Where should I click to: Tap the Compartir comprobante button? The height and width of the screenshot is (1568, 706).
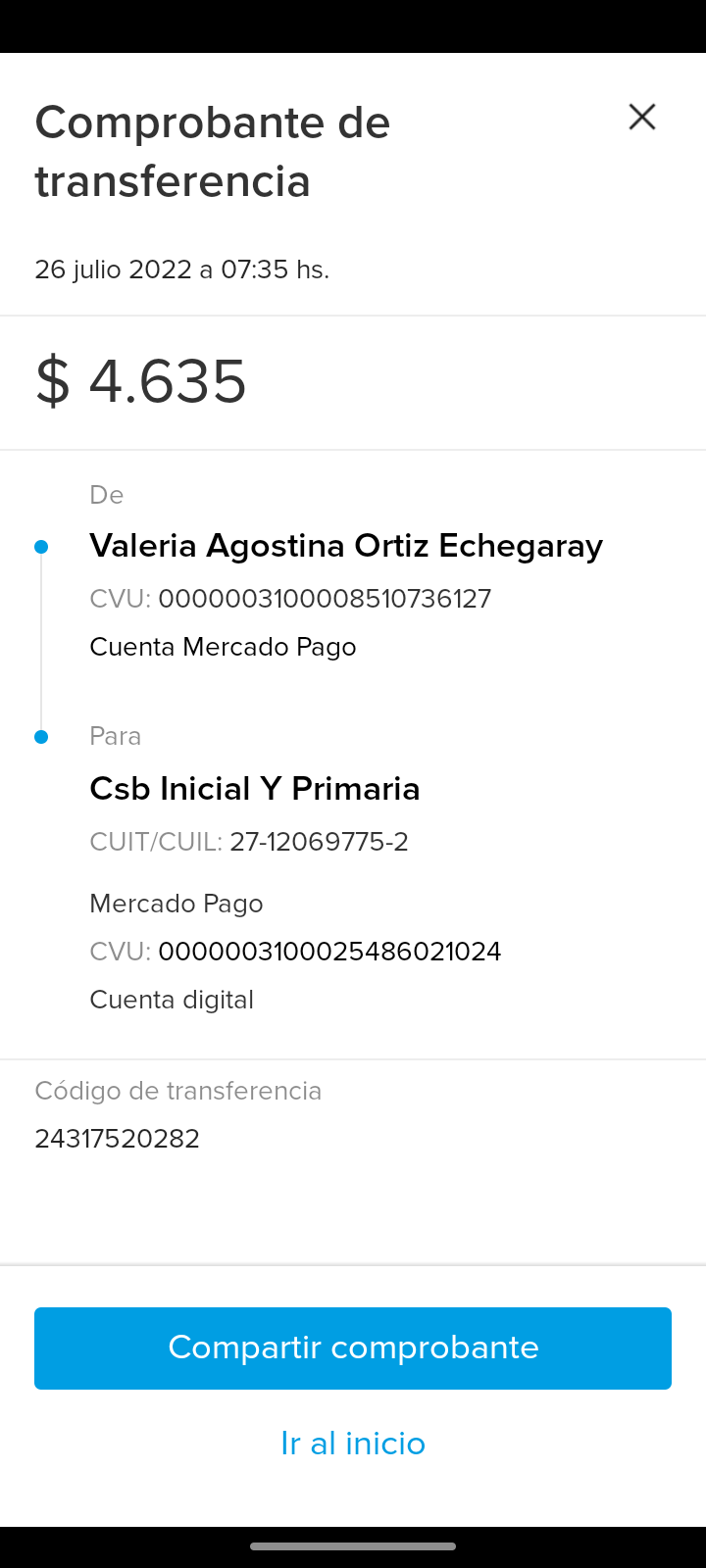point(353,1347)
